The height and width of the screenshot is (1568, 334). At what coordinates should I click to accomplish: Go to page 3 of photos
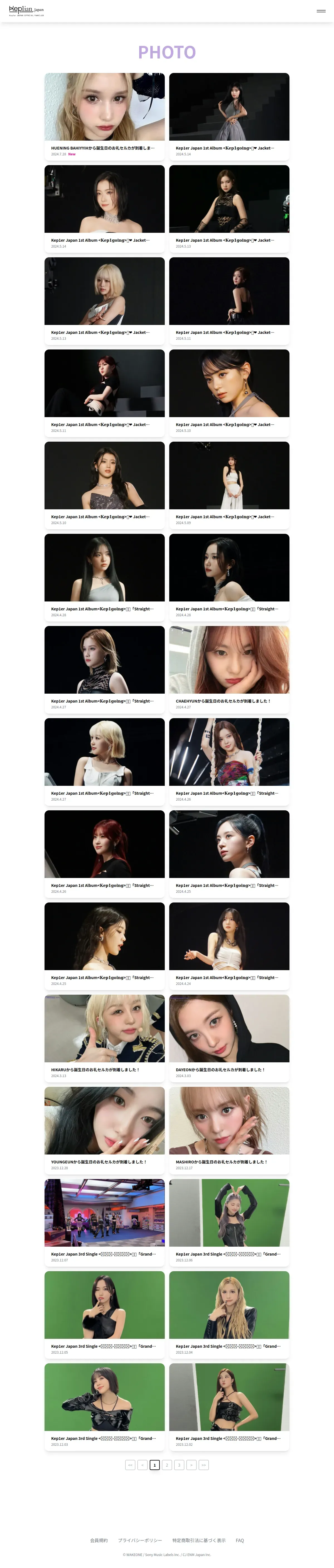point(179,1465)
